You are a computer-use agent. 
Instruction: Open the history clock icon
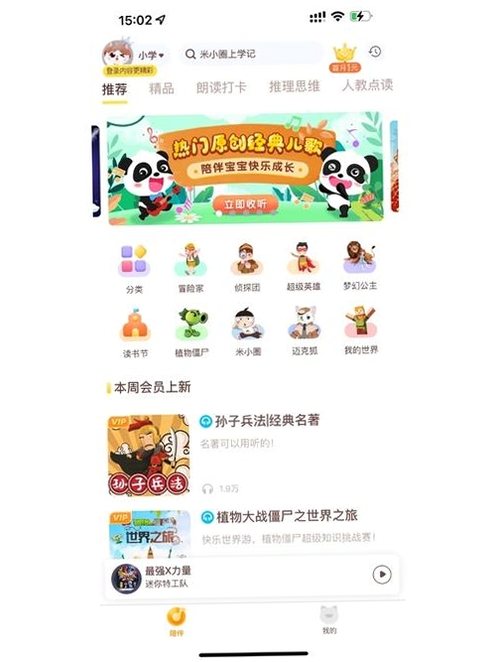(375, 52)
